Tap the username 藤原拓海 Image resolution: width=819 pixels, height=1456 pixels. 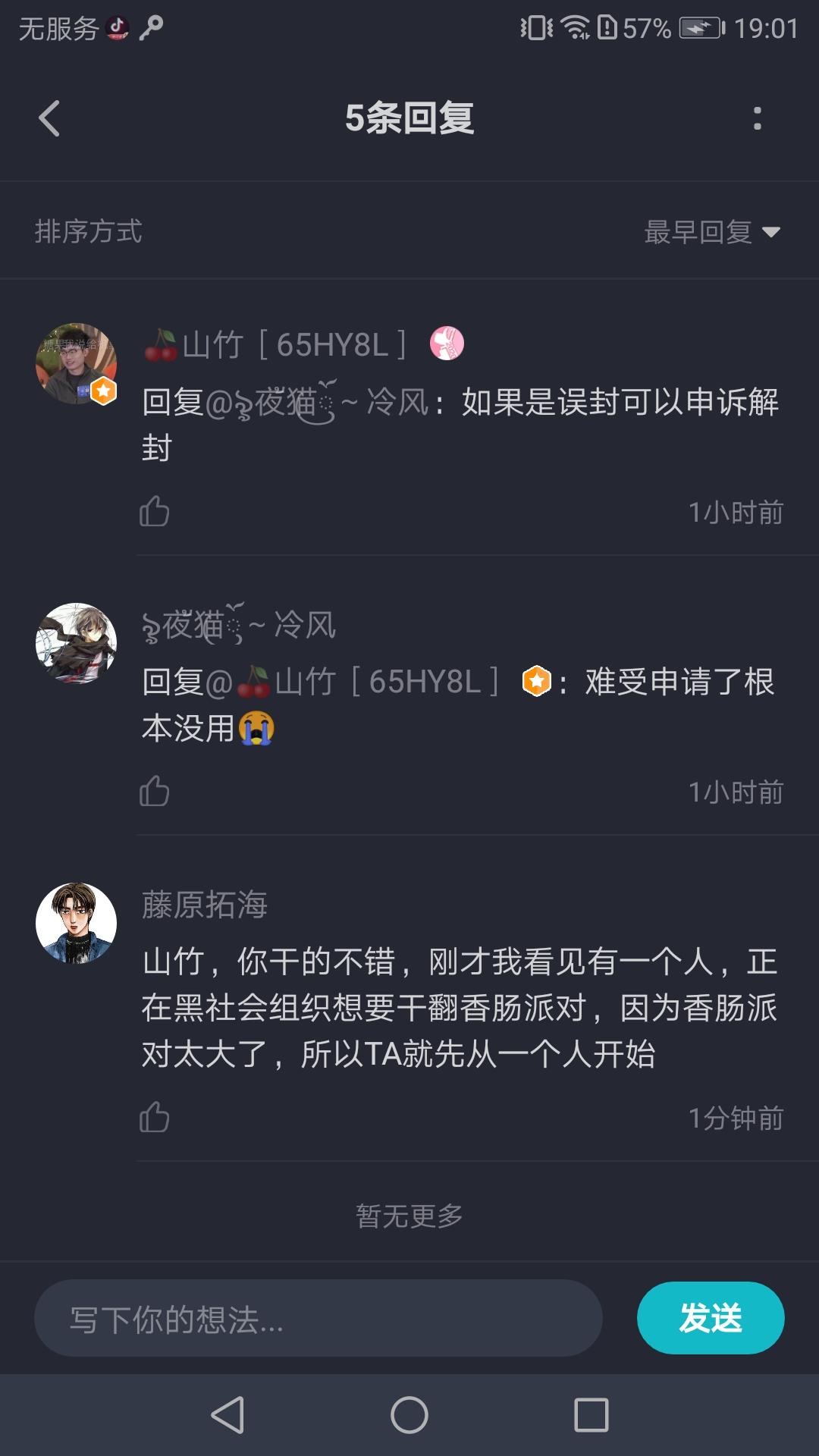pyautogui.click(x=205, y=905)
